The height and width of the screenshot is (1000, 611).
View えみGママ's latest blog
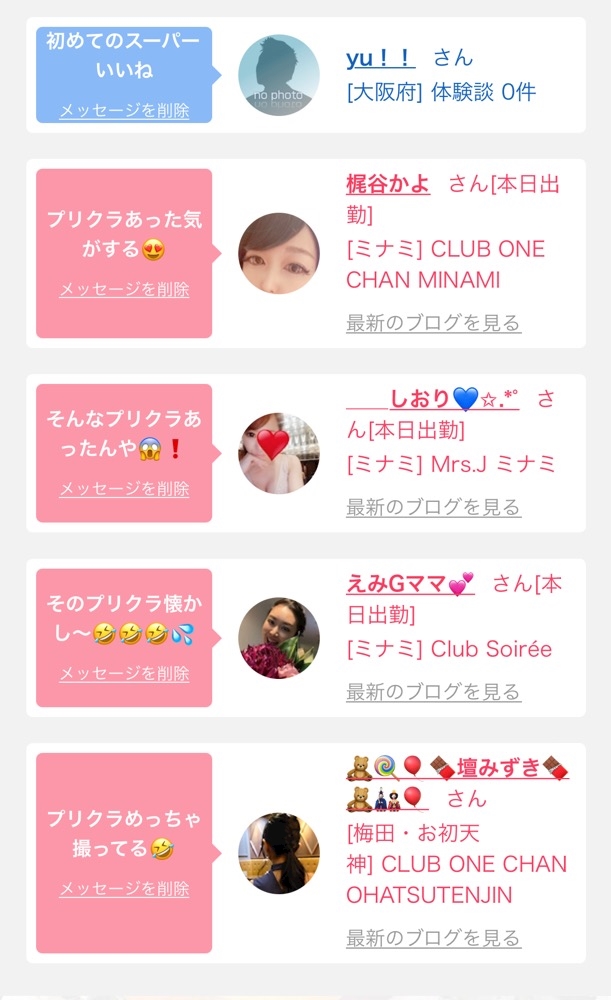(x=433, y=691)
